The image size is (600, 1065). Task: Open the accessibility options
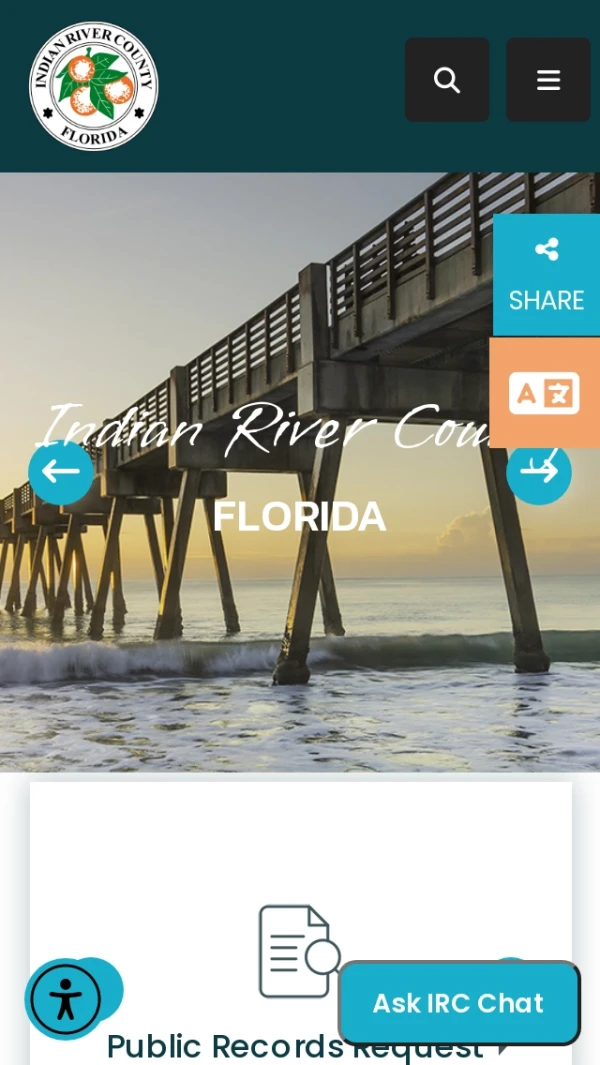65,998
